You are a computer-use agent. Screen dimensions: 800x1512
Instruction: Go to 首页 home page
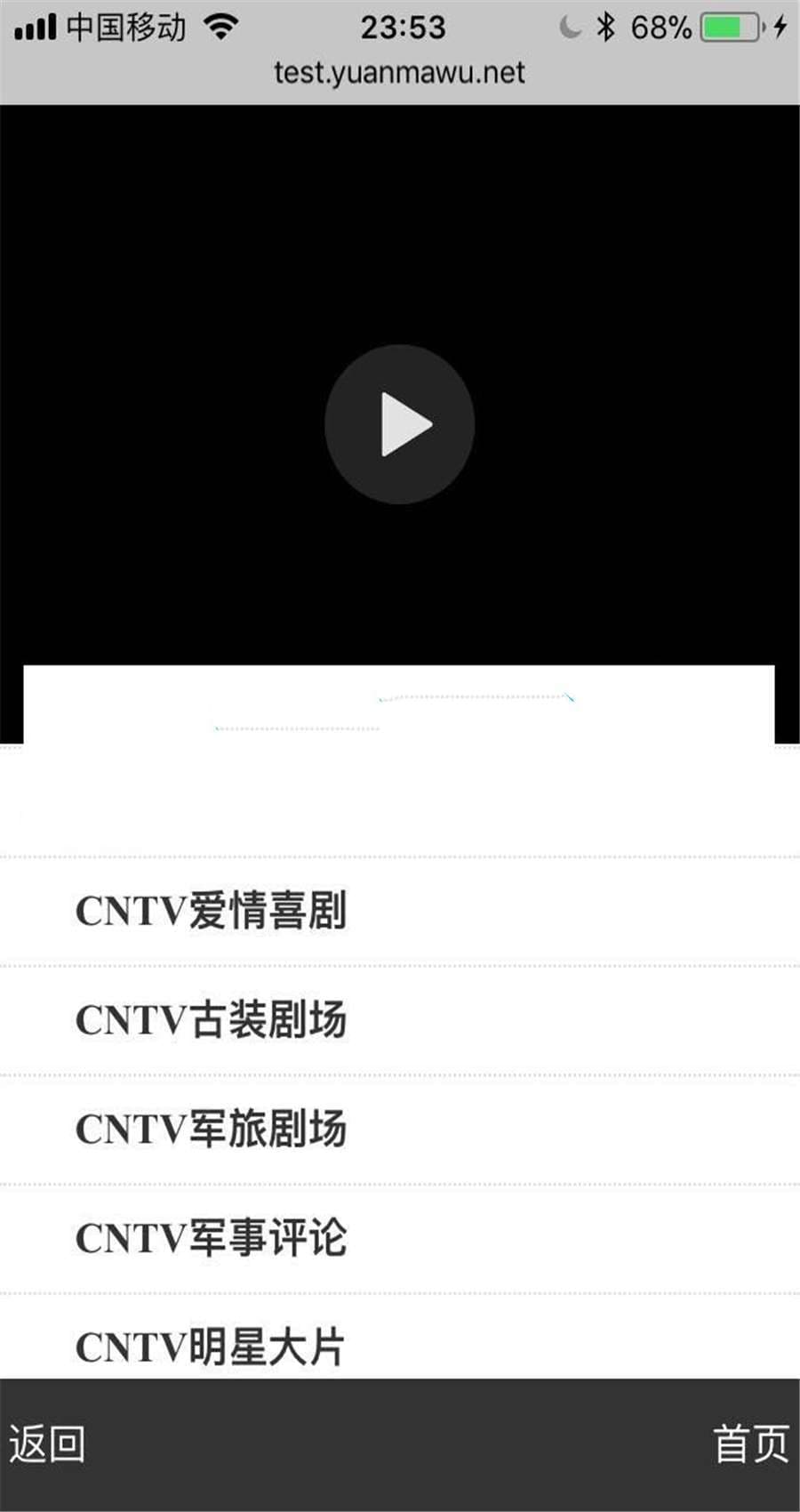point(750,1444)
